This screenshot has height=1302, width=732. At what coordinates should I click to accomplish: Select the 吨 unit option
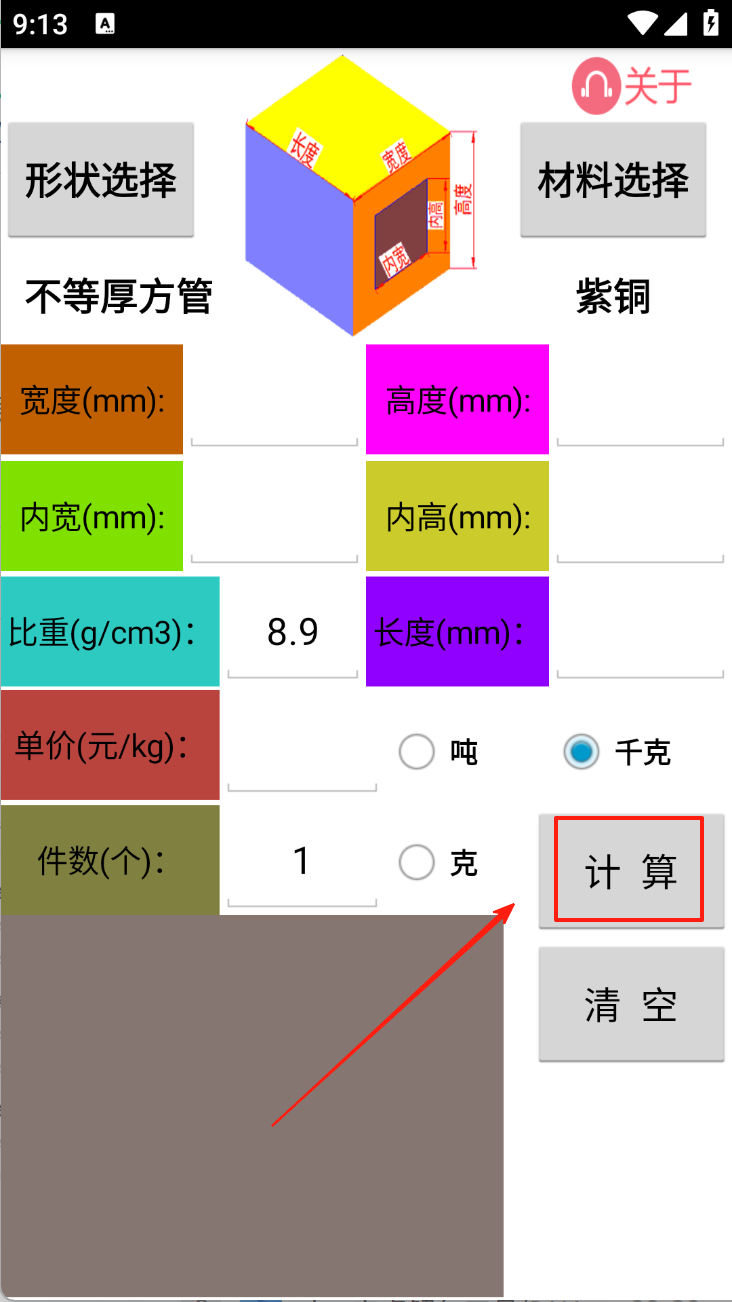[x=417, y=751]
